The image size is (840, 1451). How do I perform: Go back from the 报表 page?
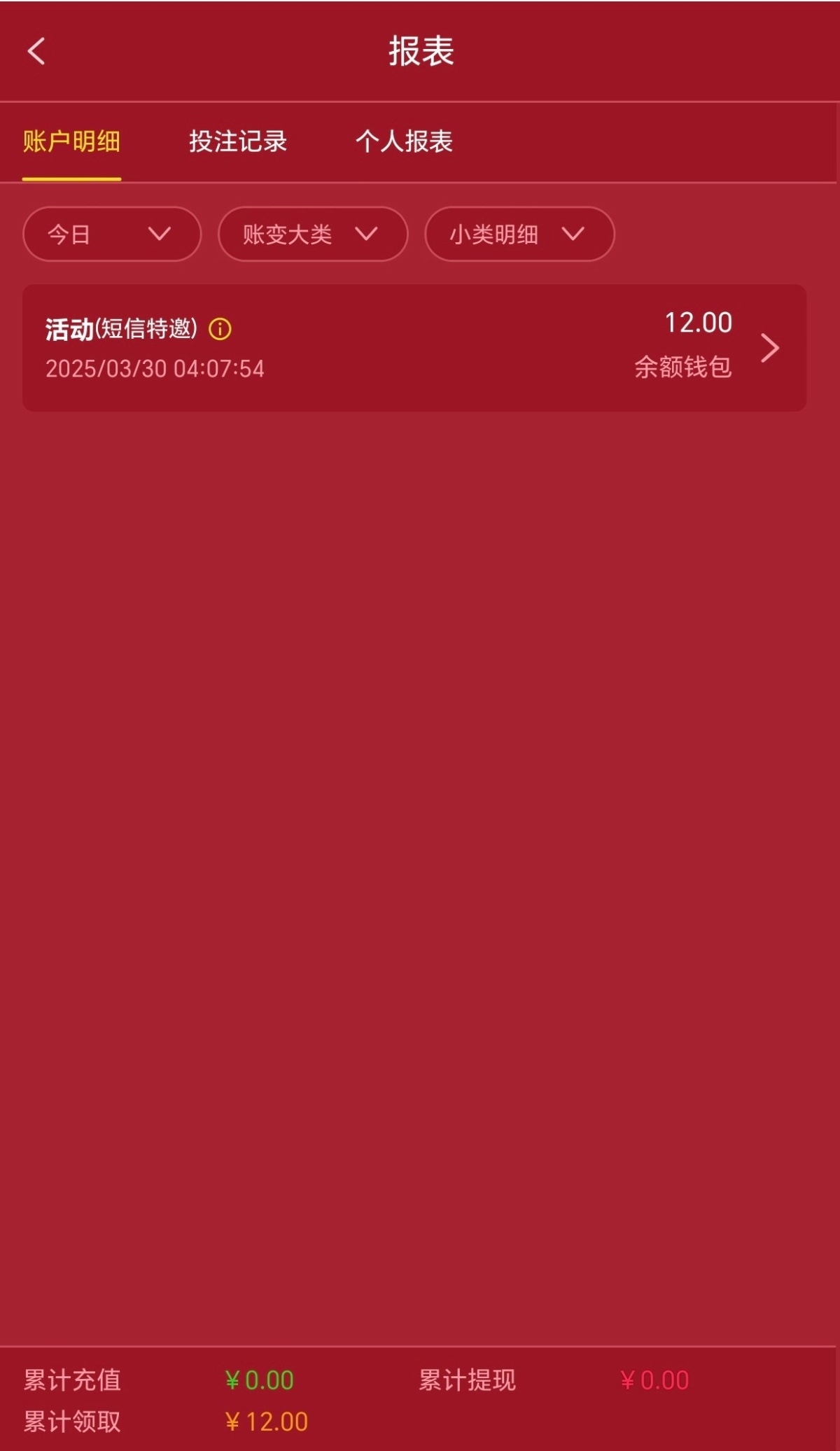[36, 52]
